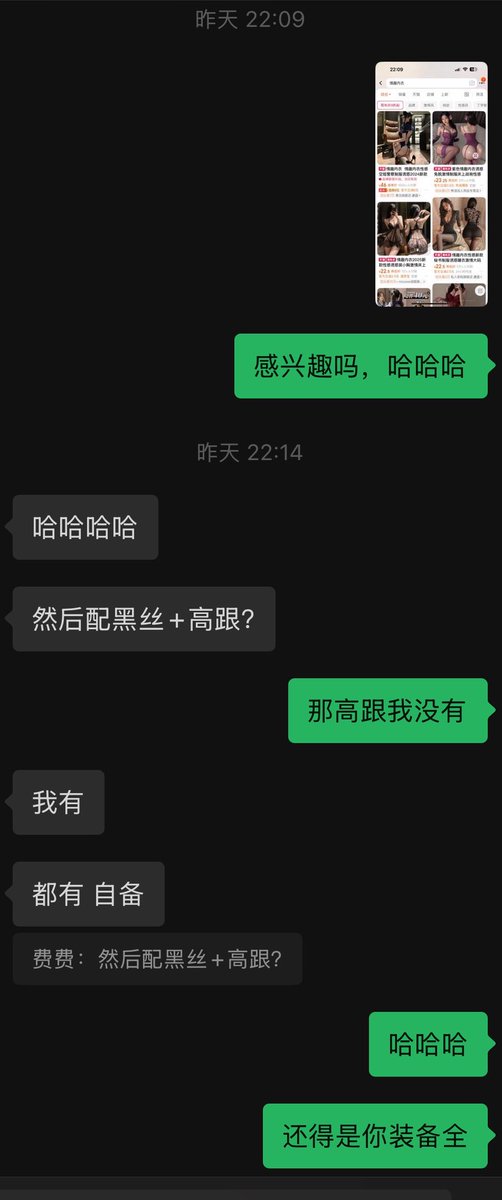Screen dimensions: 502x1200
Task: Tap the quoted reply from 费费
Action: click(x=157, y=959)
